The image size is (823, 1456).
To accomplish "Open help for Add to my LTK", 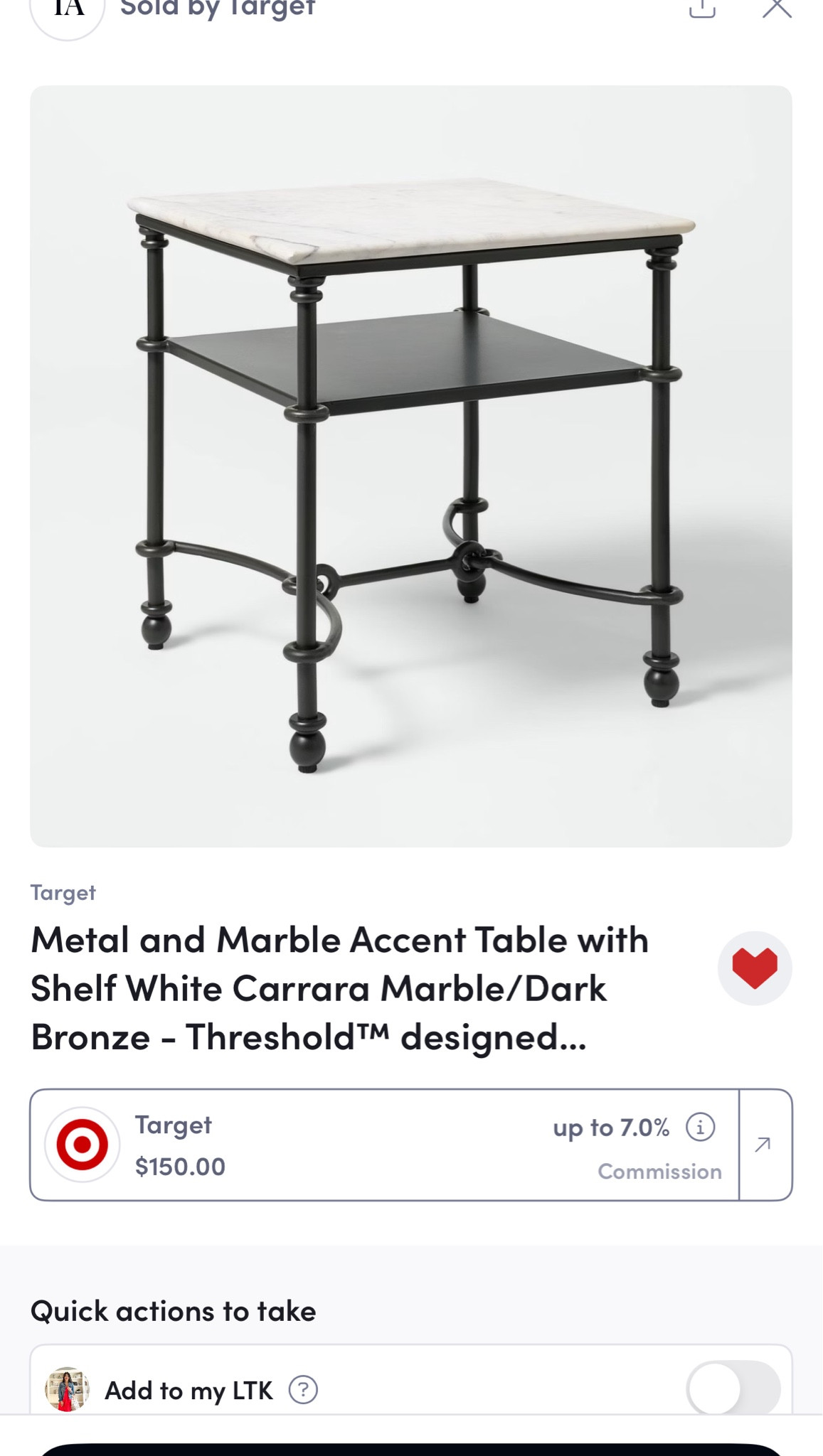I will [304, 1390].
